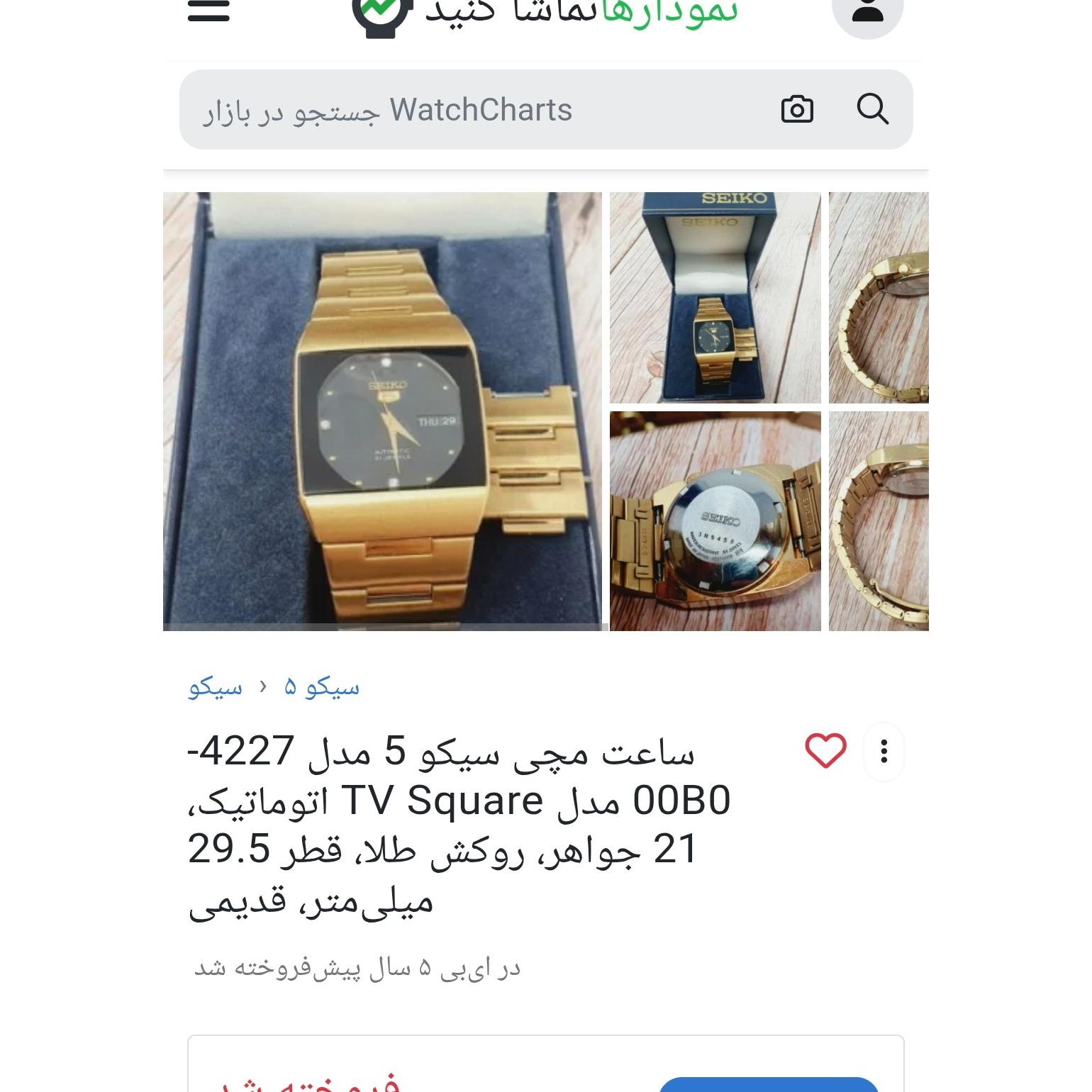Open the hamburger menu
1092x1092 pixels.
point(208,11)
